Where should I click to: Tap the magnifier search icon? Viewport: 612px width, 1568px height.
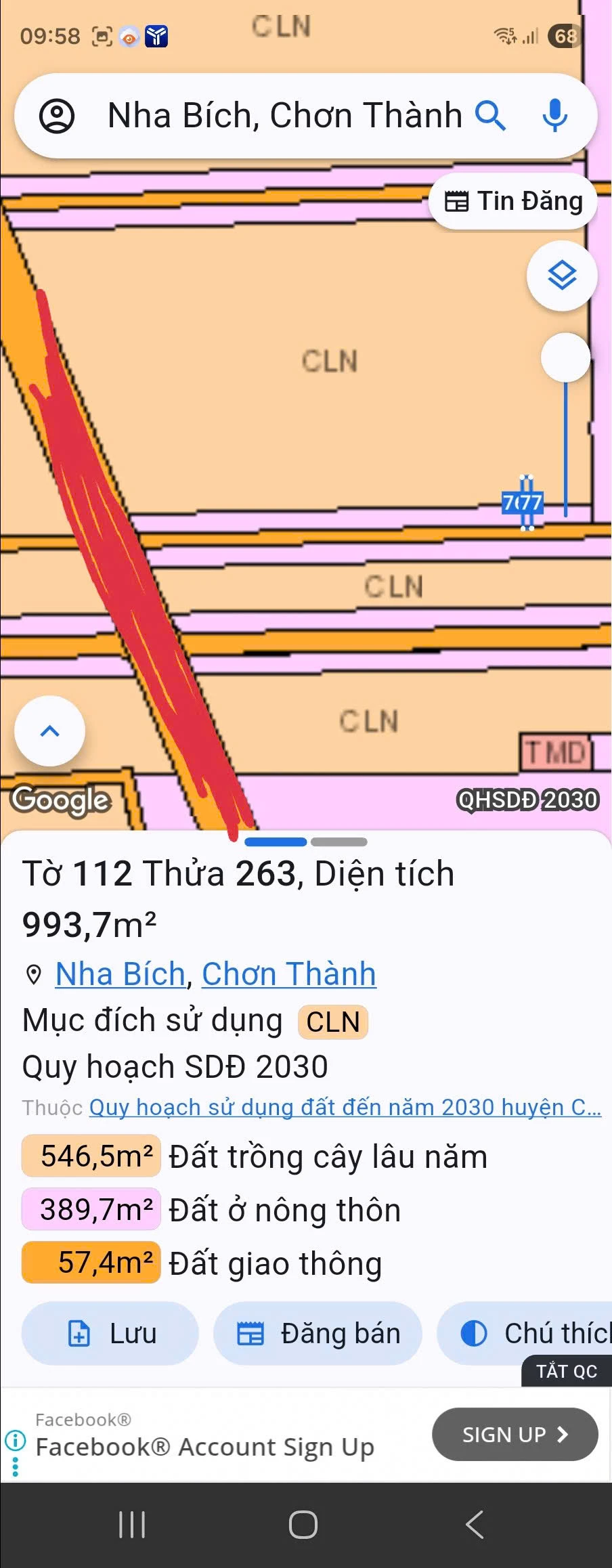491,116
